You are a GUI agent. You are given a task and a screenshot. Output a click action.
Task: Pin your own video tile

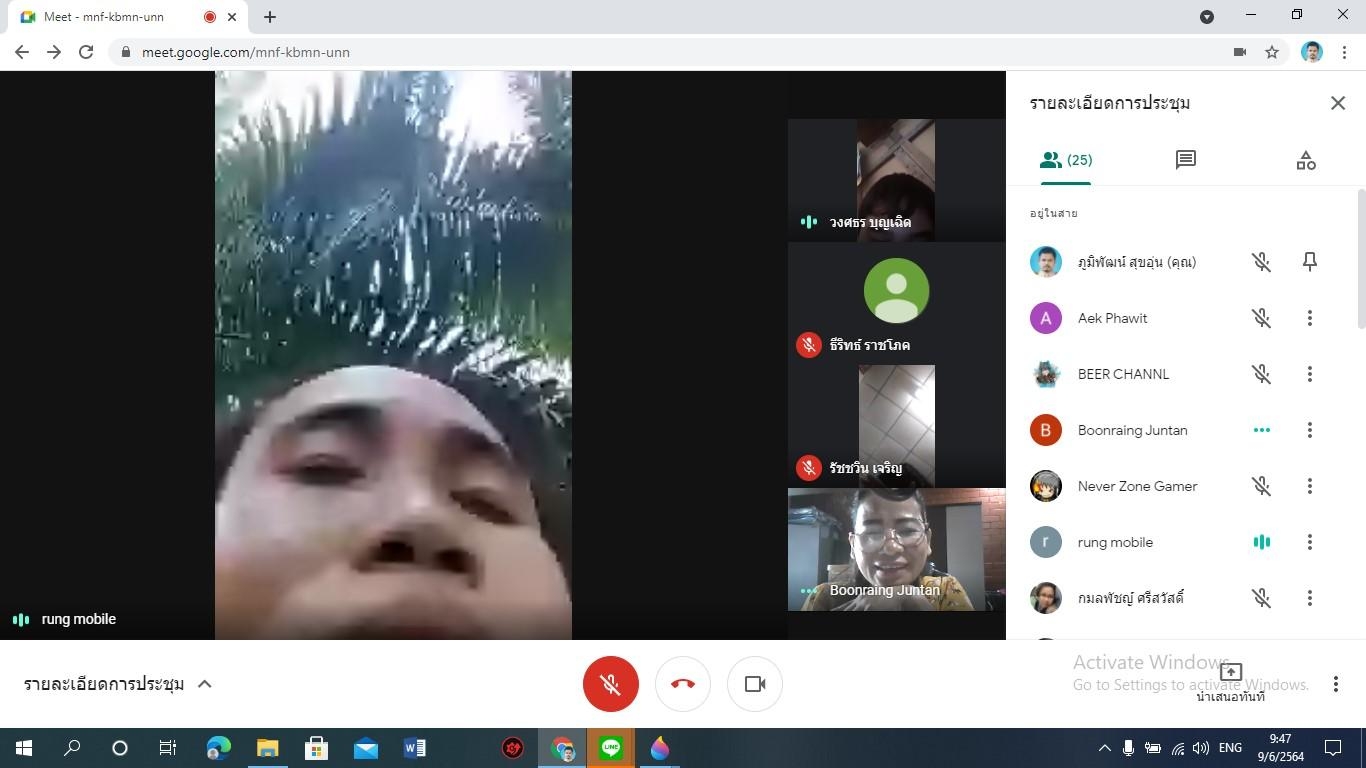[1309, 262]
